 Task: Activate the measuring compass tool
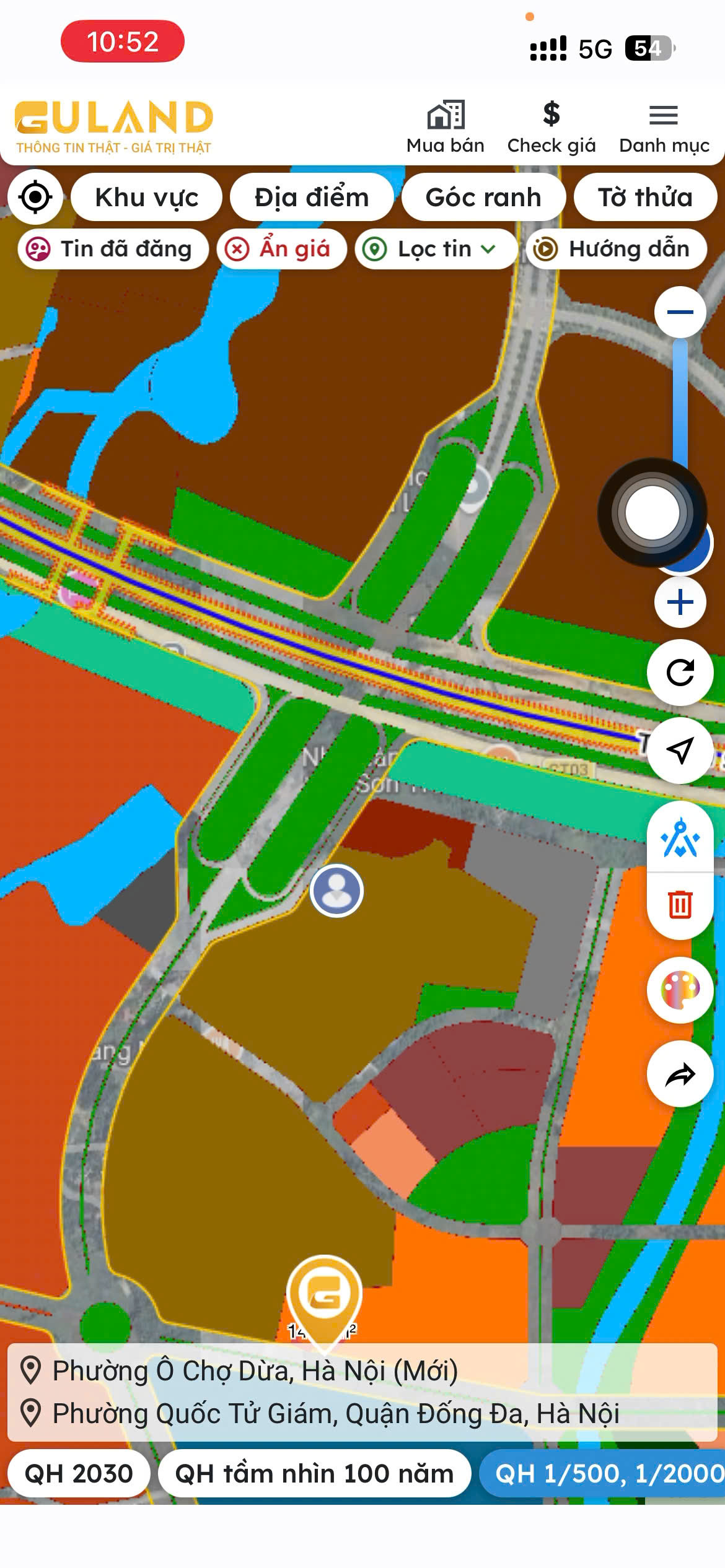tap(680, 838)
